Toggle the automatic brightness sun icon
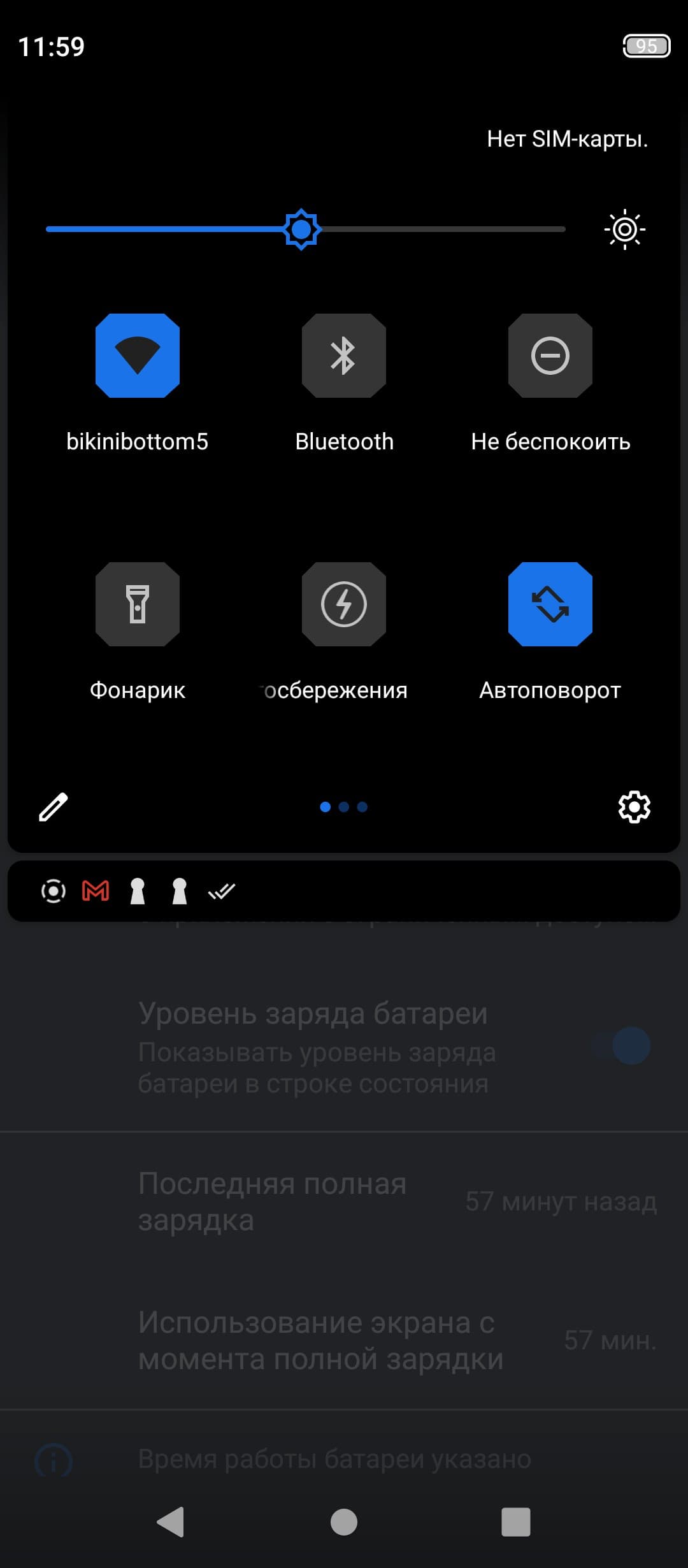This screenshot has width=688, height=1568. [x=624, y=229]
